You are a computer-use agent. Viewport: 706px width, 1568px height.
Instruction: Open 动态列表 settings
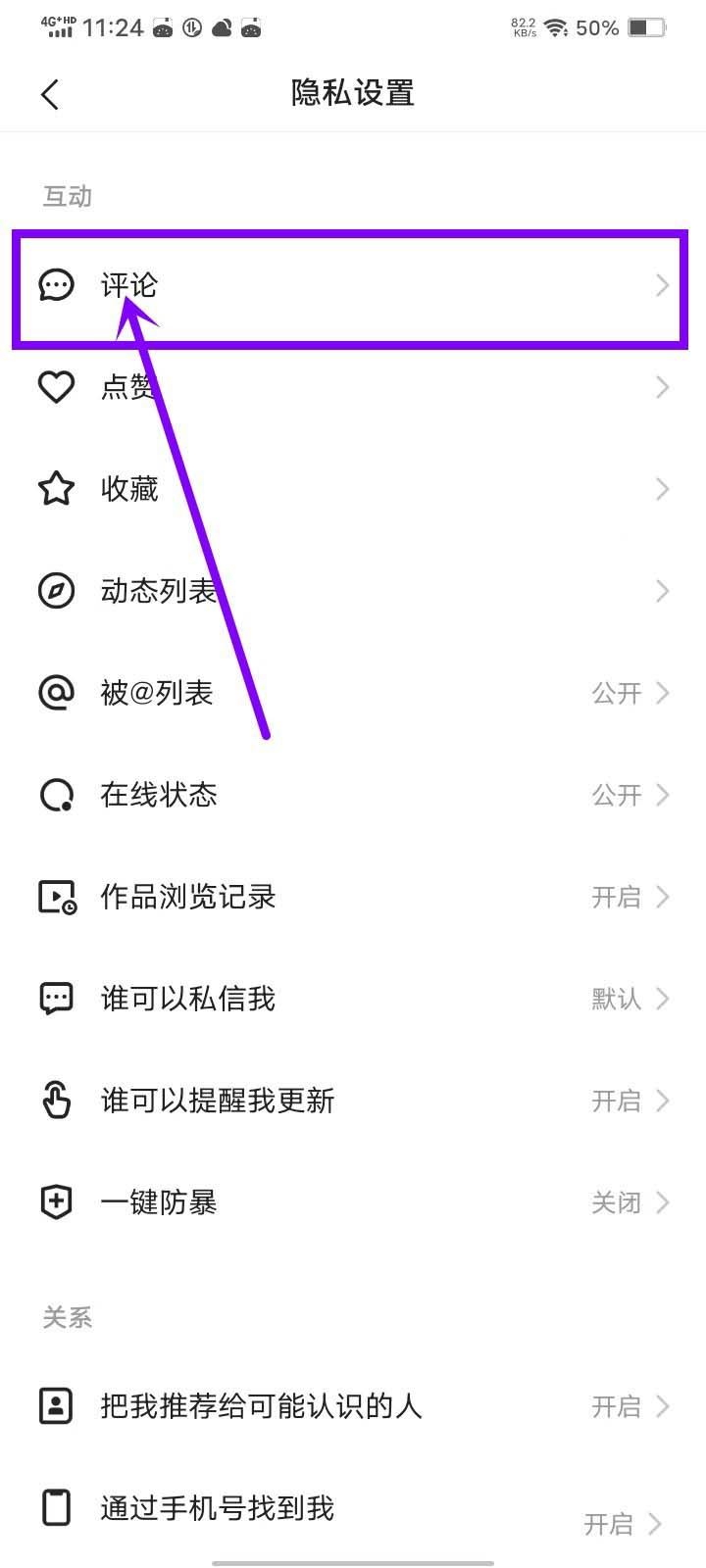tap(353, 591)
